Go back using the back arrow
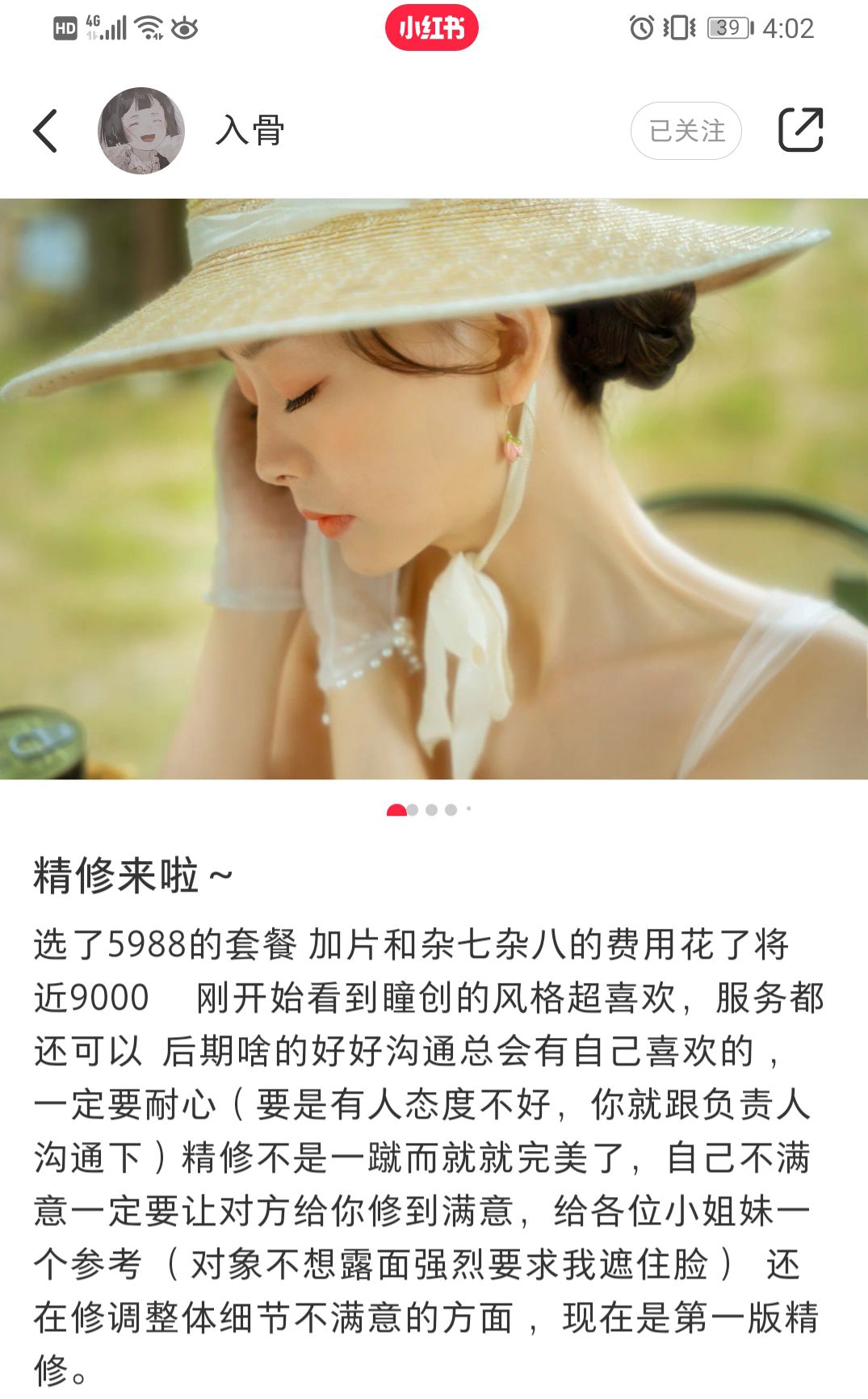Screen dimensions: 868x1399 pos(46,131)
